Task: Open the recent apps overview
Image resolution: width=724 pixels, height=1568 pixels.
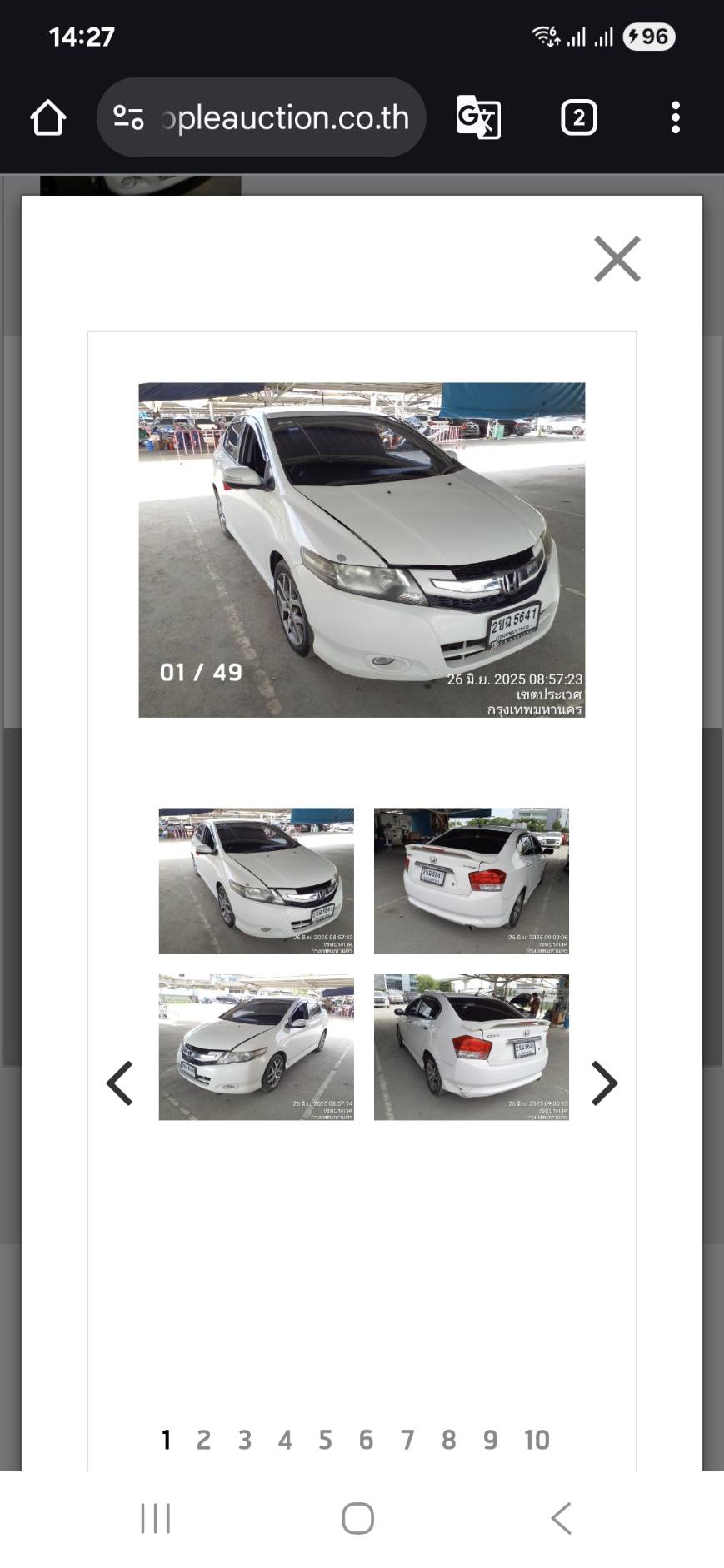Action: (156, 1518)
